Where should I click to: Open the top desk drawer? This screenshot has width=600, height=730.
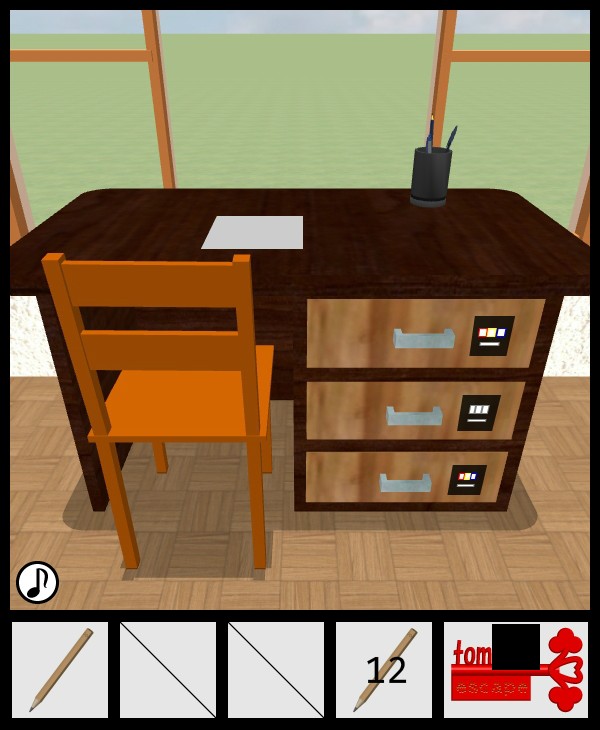pyautogui.click(x=424, y=338)
